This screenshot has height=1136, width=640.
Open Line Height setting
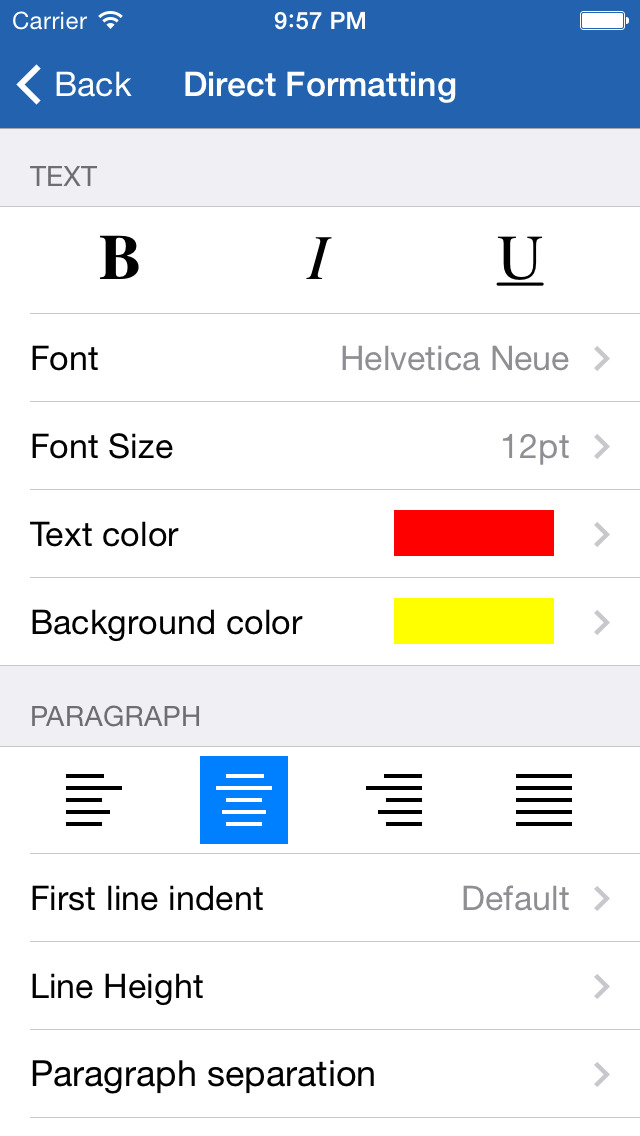pyautogui.click(x=320, y=987)
